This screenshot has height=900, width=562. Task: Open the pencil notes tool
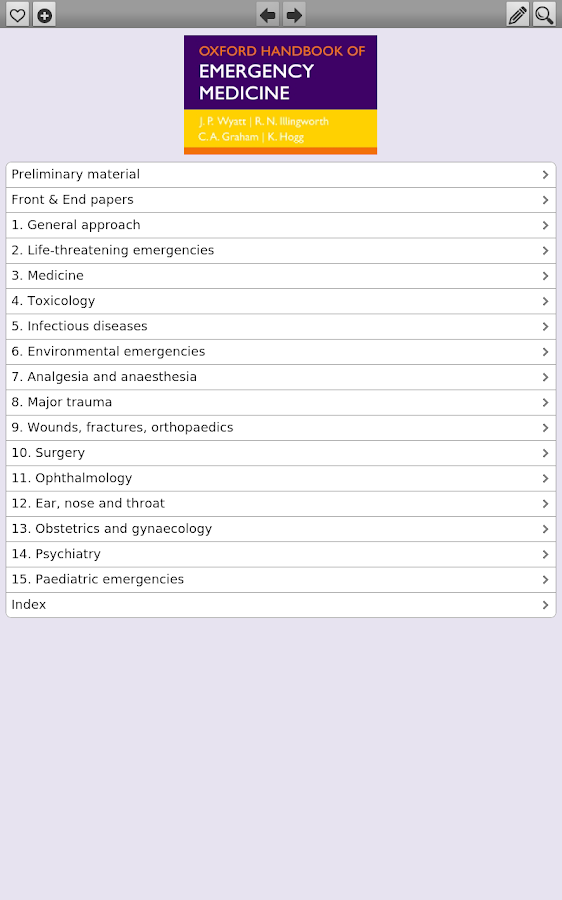[x=517, y=14]
